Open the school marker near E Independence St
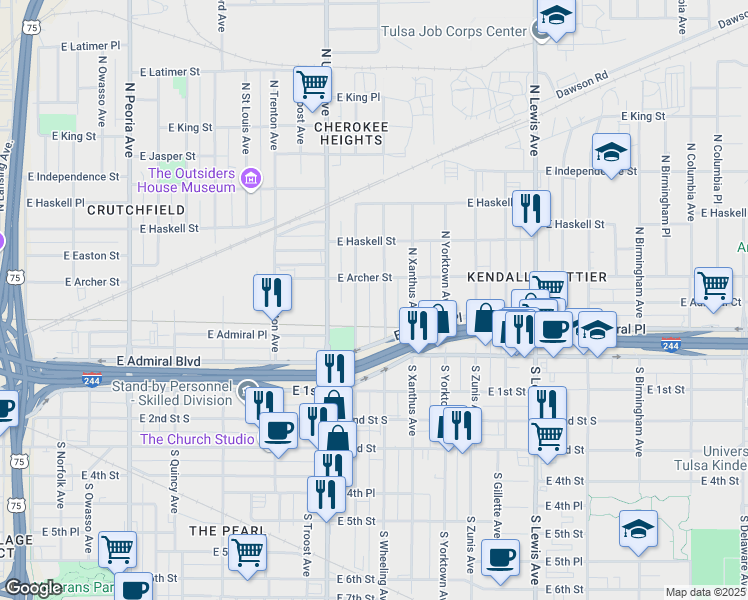 point(611,153)
